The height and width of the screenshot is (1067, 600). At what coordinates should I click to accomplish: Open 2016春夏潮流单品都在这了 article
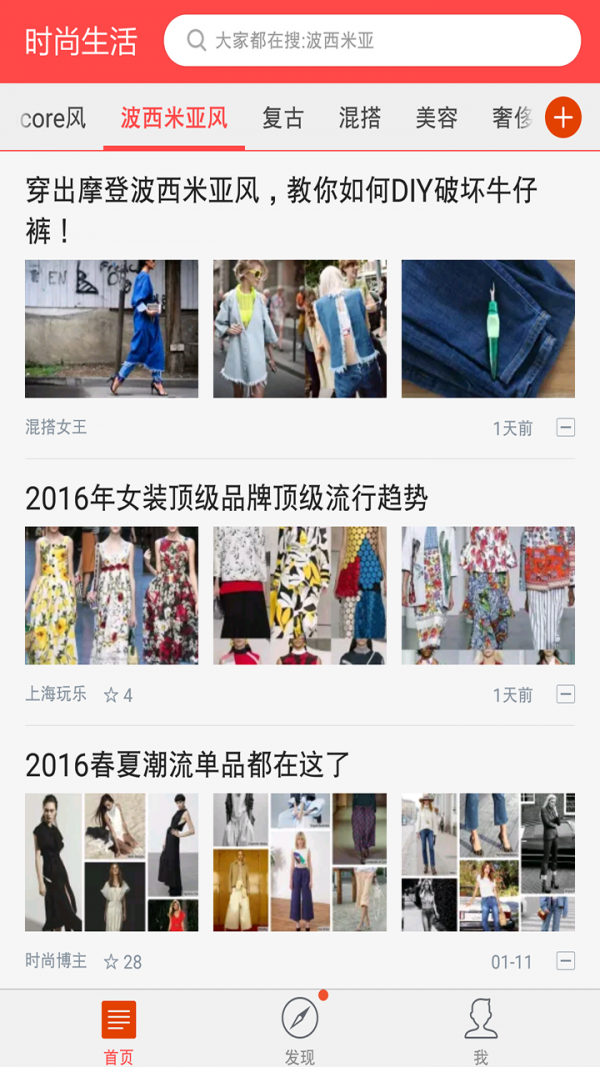(188, 765)
